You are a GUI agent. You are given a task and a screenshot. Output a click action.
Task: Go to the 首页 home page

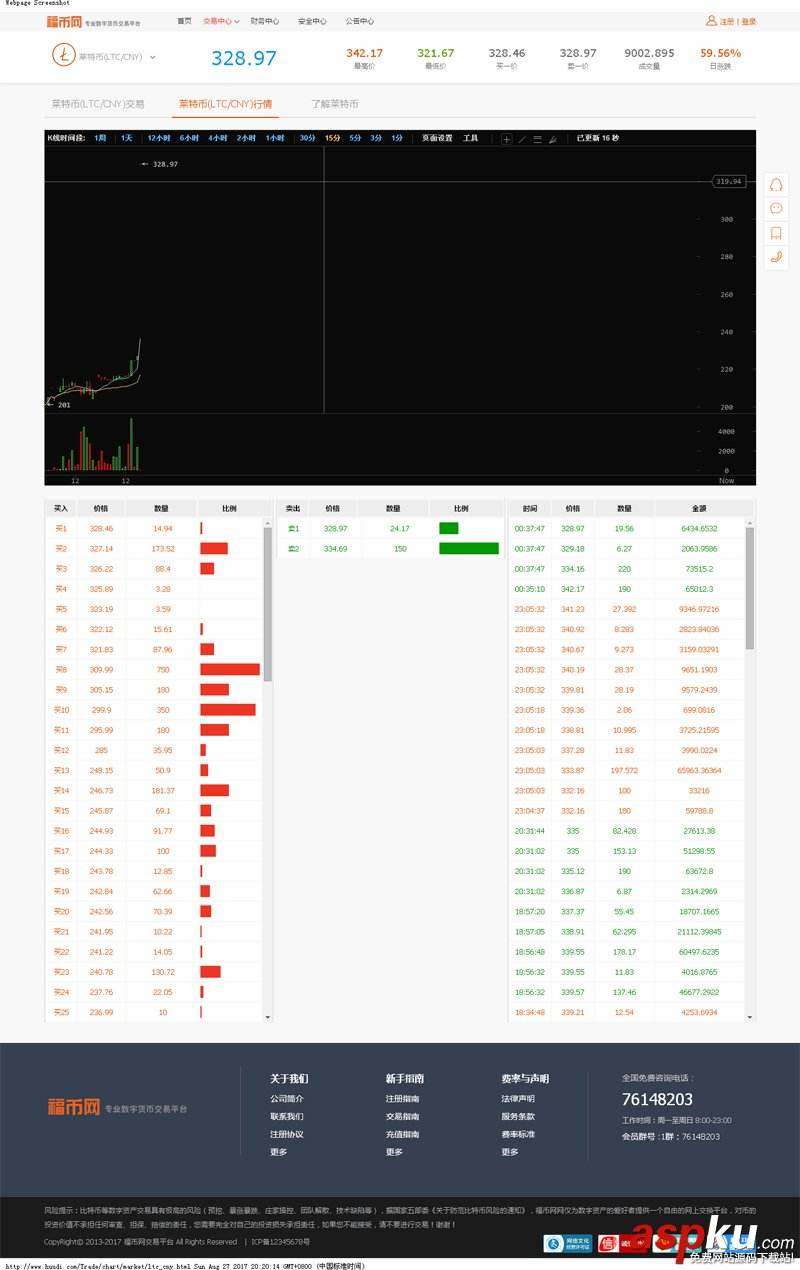pyautogui.click(x=184, y=20)
